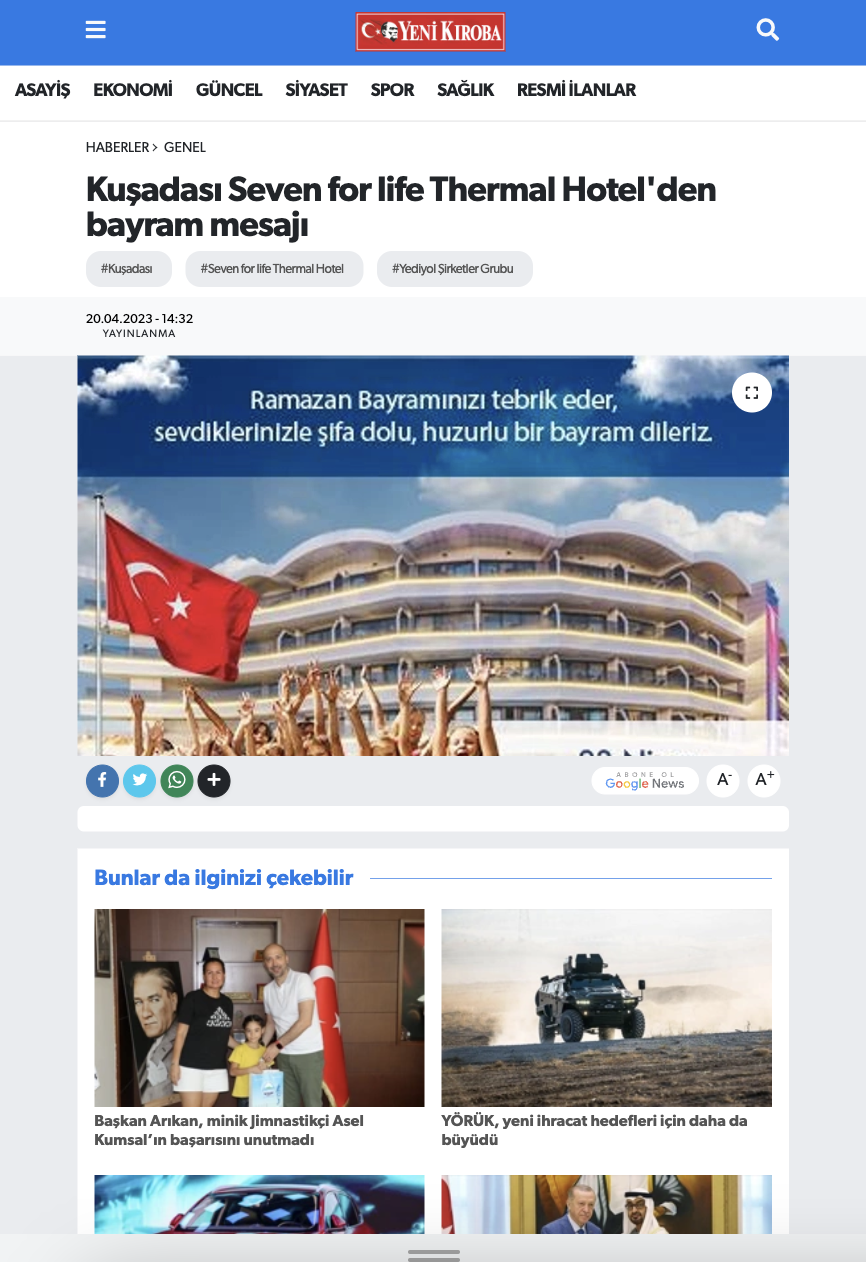Share the article via WhatsApp
The height and width of the screenshot is (1262, 866).
pos(177,781)
